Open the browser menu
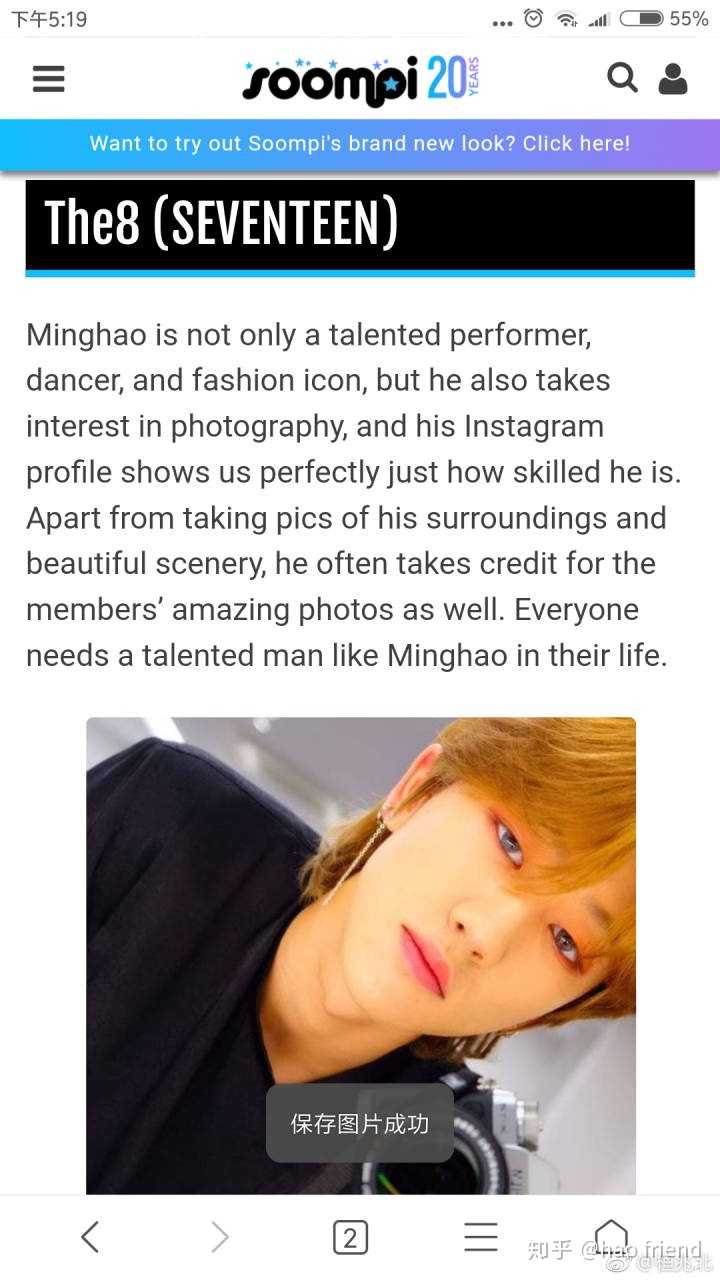 (x=481, y=1237)
